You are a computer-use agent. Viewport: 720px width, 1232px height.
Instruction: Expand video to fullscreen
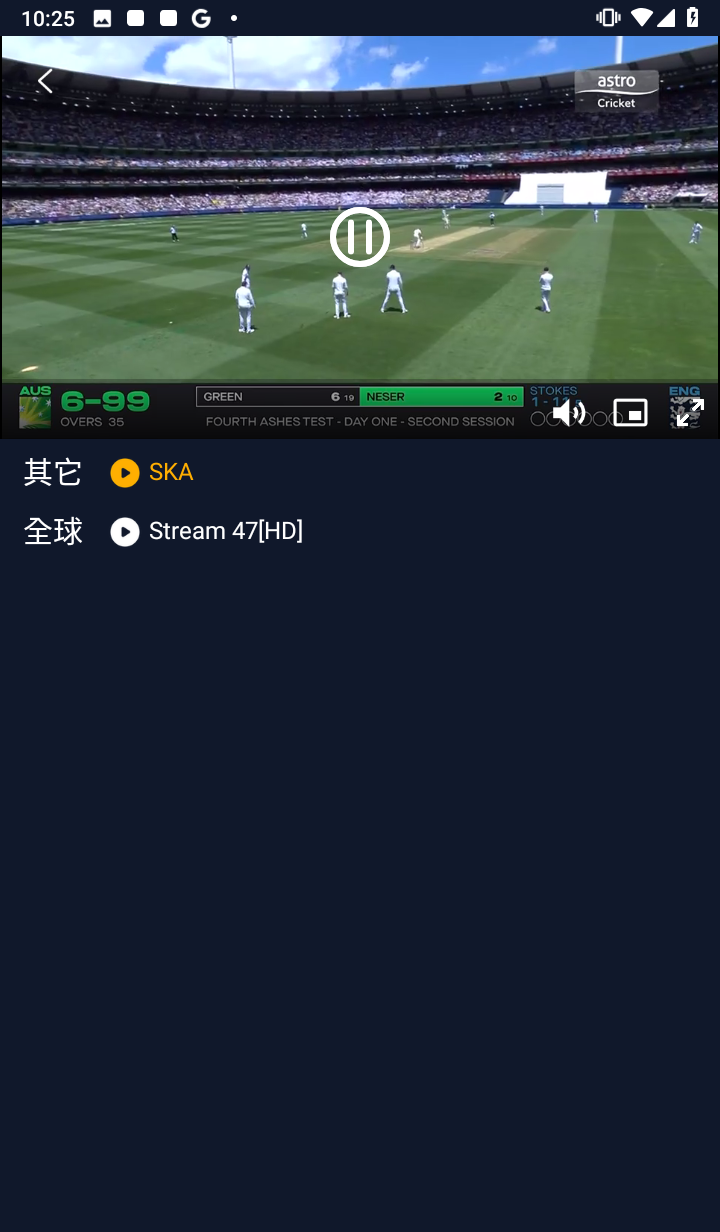tap(690, 412)
